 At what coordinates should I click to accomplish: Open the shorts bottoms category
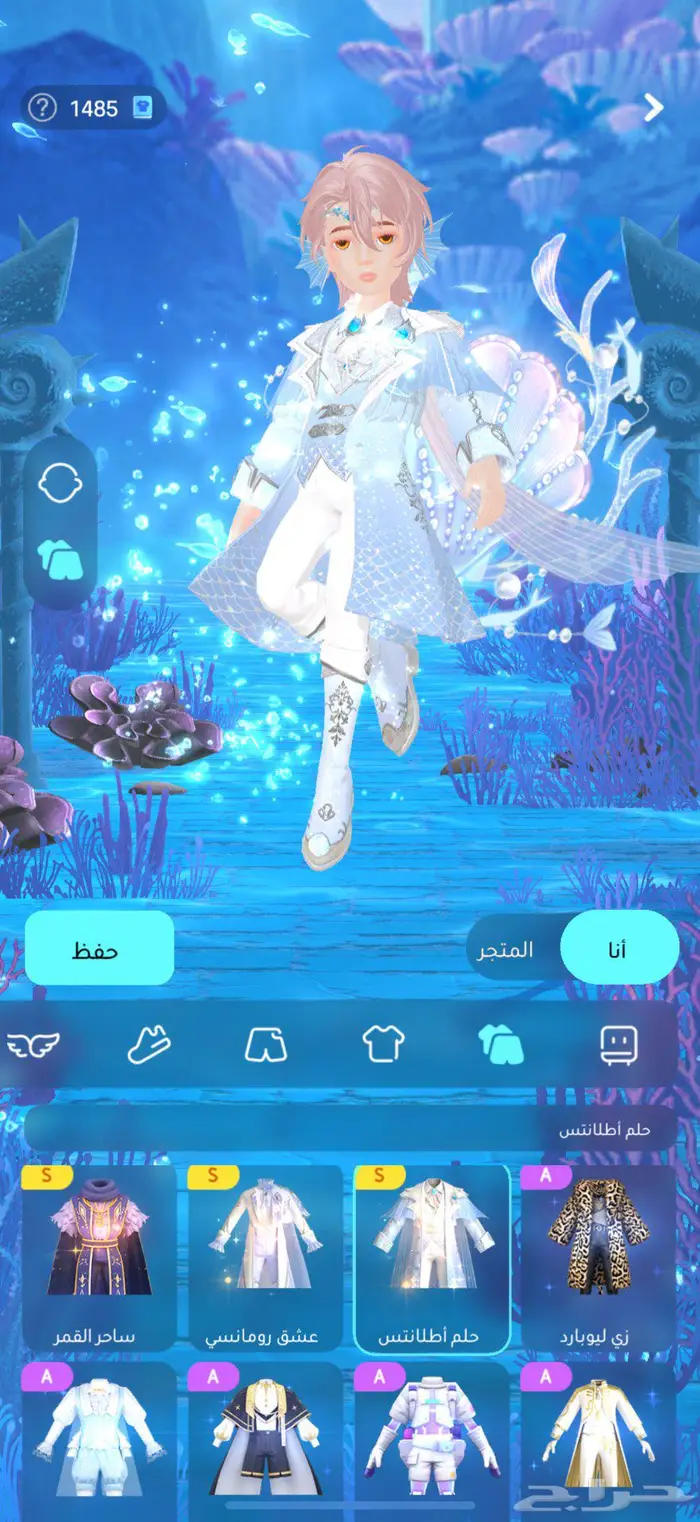[266, 1045]
